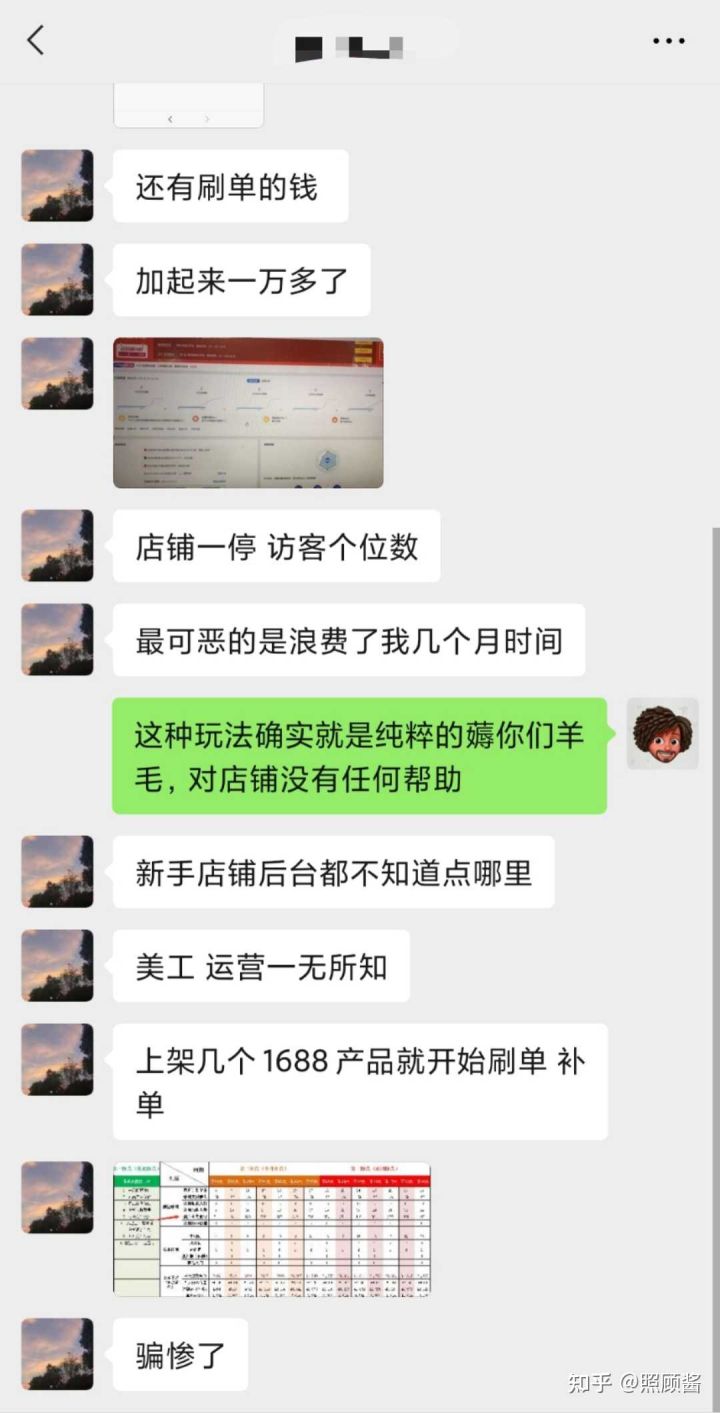Click the avatar next to the red dashboard screenshot
This screenshot has height=1413, width=720.
pyautogui.click(x=57, y=372)
